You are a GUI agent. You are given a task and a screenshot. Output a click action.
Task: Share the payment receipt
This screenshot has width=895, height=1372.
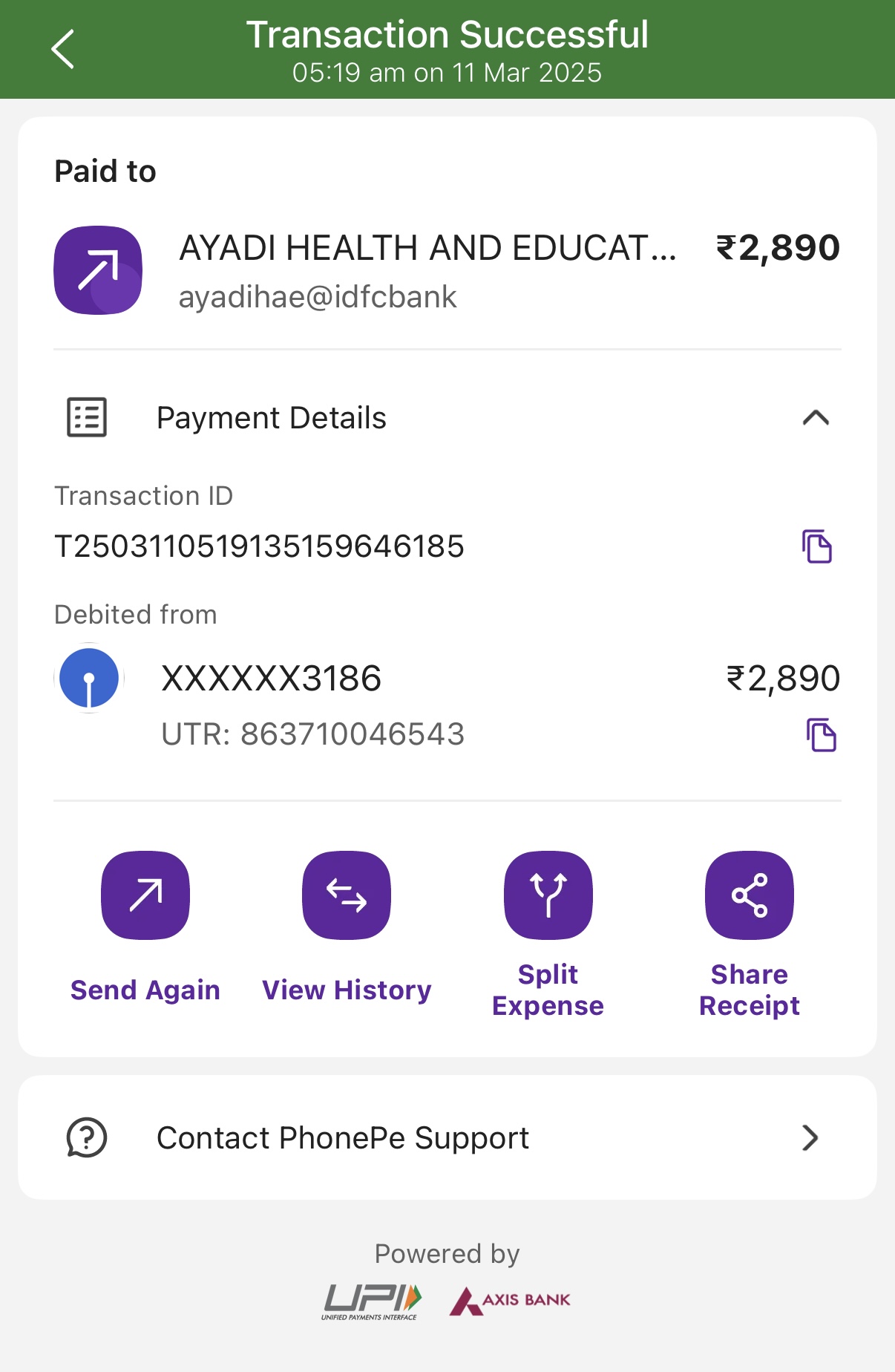[749, 895]
